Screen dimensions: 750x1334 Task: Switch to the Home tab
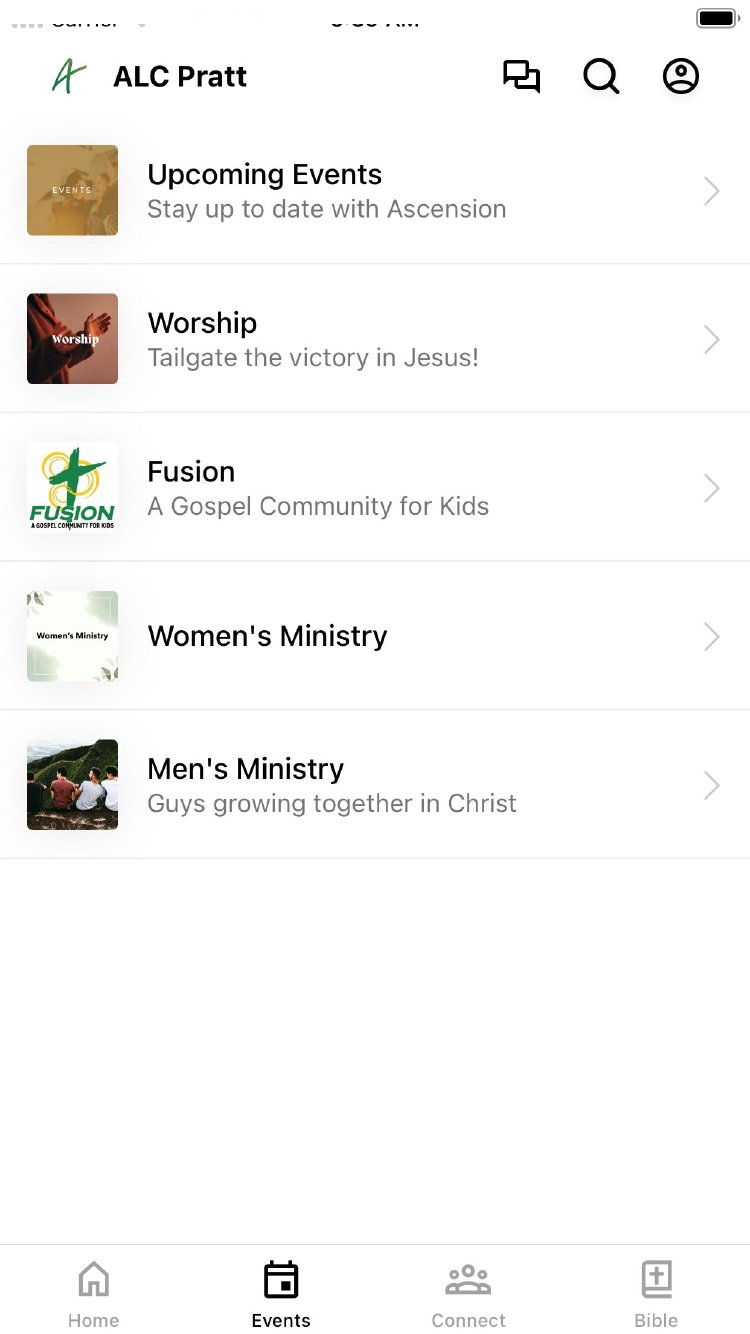(x=94, y=1293)
